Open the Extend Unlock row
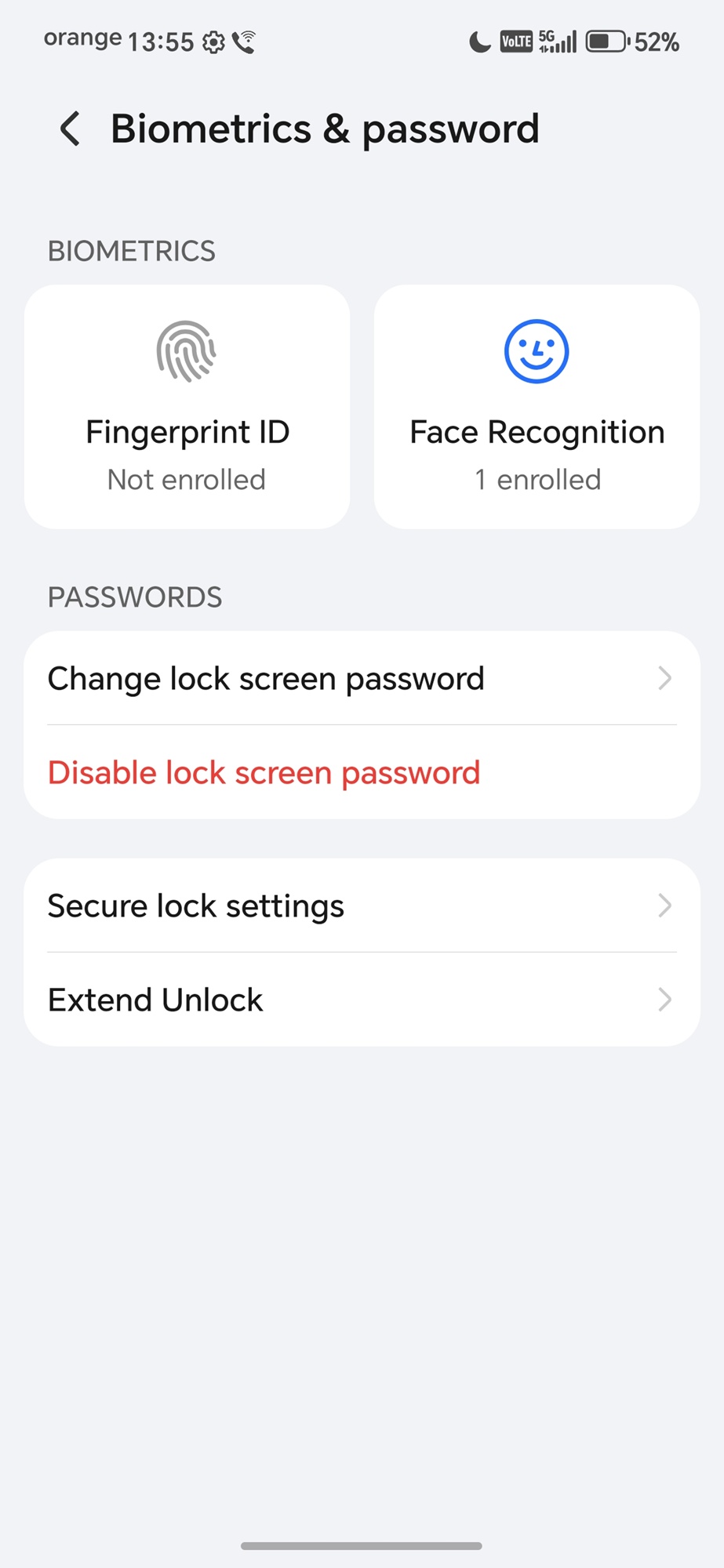Image resolution: width=724 pixels, height=1568 pixels. click(x=361, y=1000)
